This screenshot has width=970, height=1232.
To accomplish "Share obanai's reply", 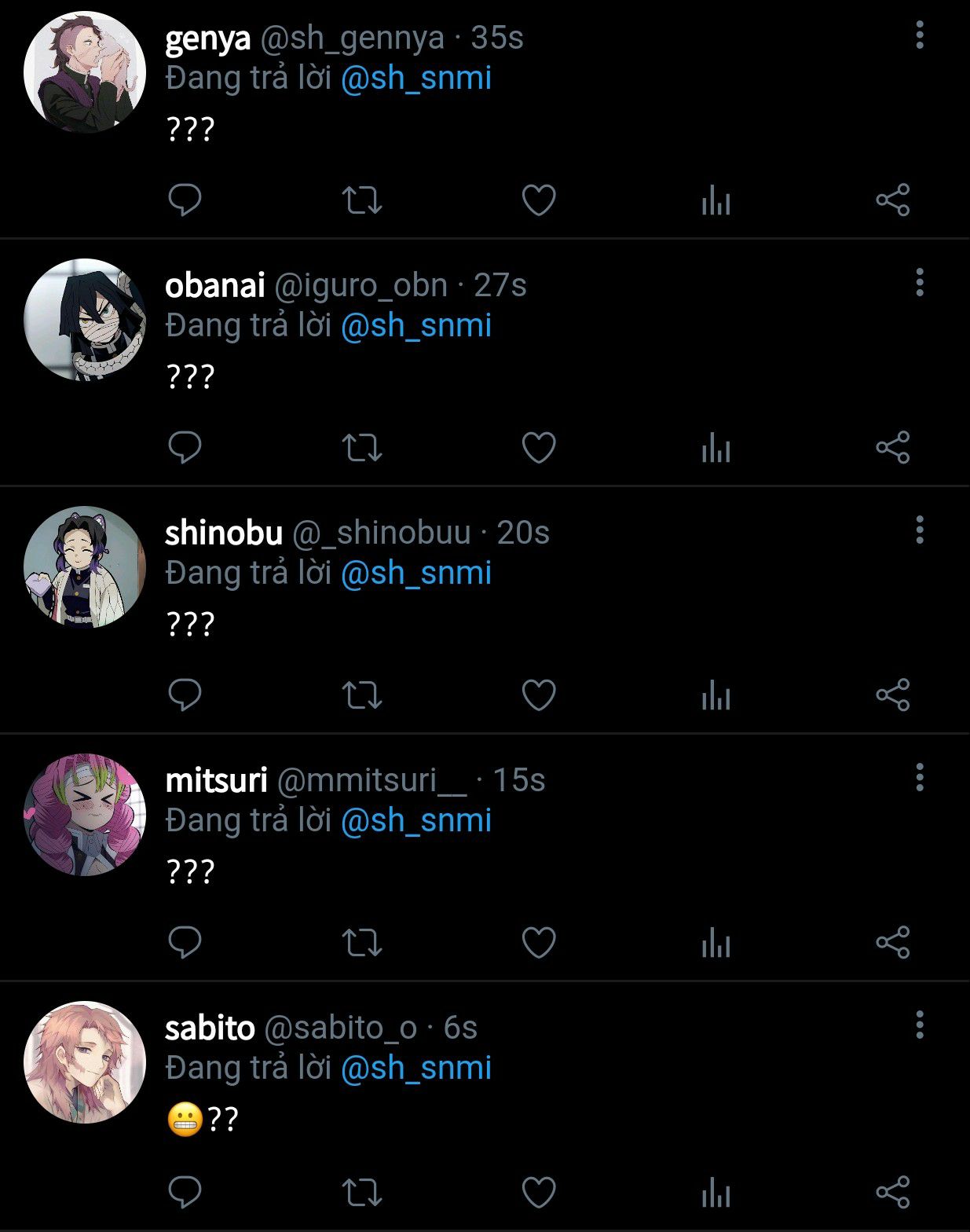I will pos(893,447).
